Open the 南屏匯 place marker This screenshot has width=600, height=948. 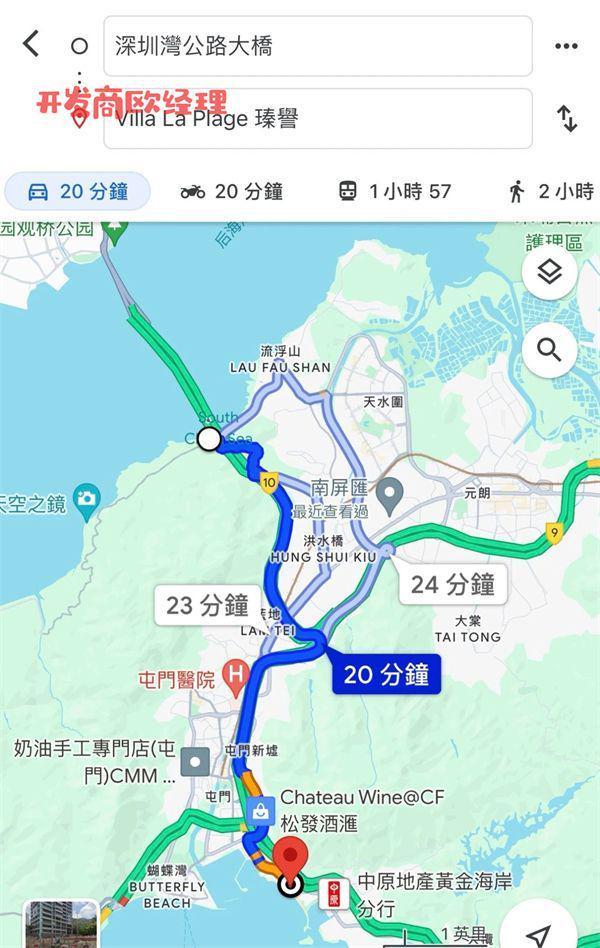pos(390,491)
